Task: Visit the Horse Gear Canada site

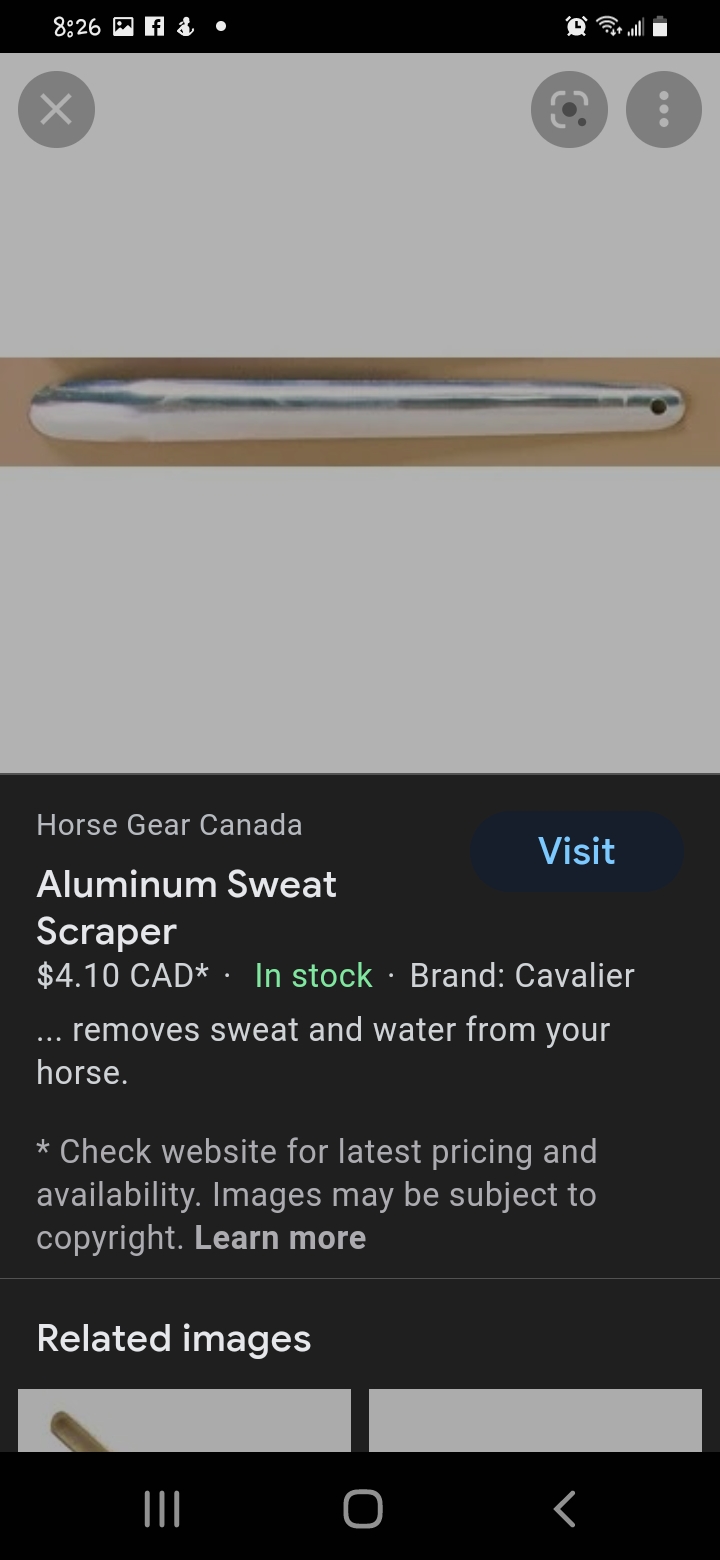Action: pyautogui.click(x=577, y=851)
